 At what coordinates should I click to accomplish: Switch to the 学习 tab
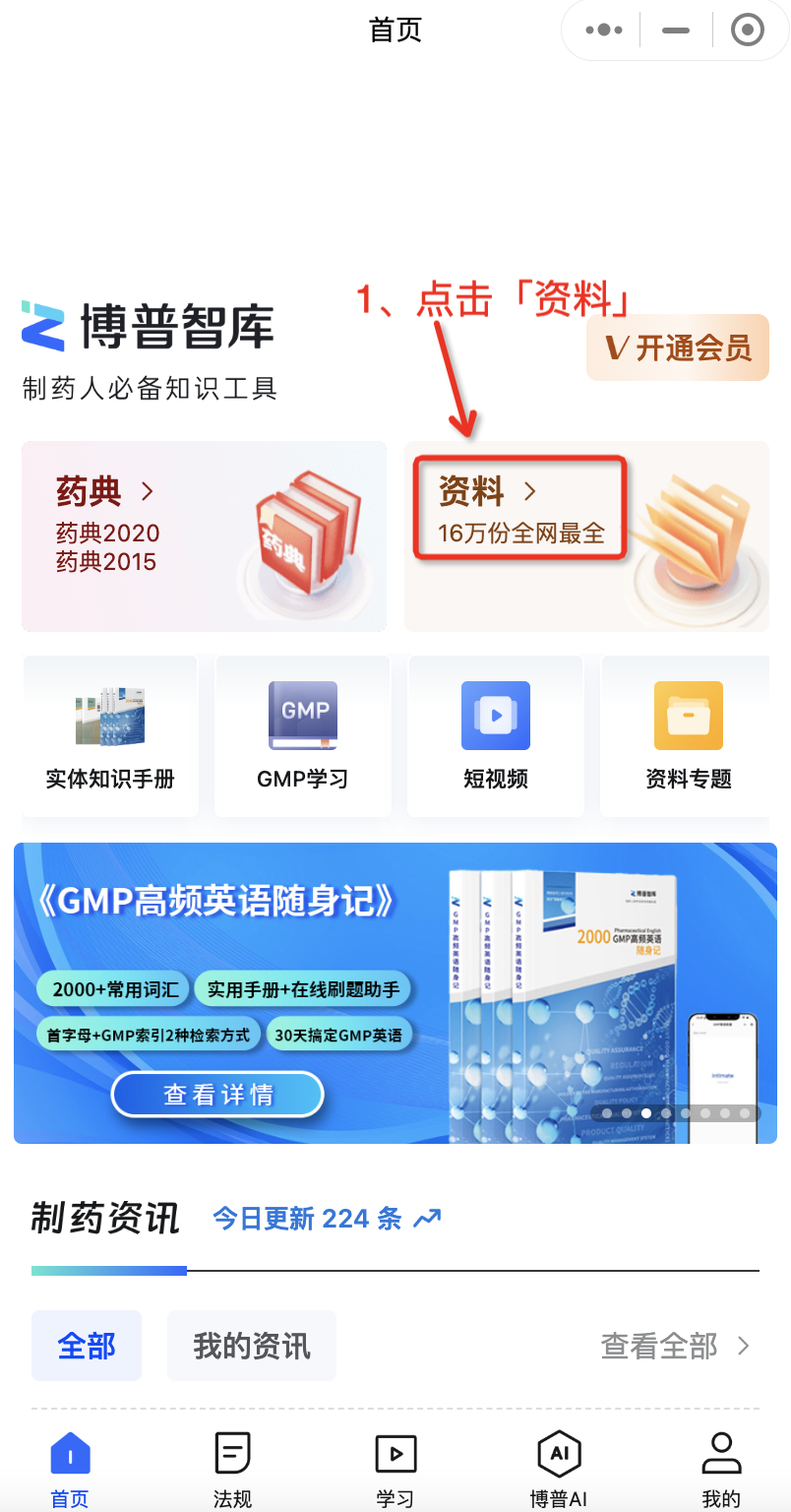(395, 1471)
